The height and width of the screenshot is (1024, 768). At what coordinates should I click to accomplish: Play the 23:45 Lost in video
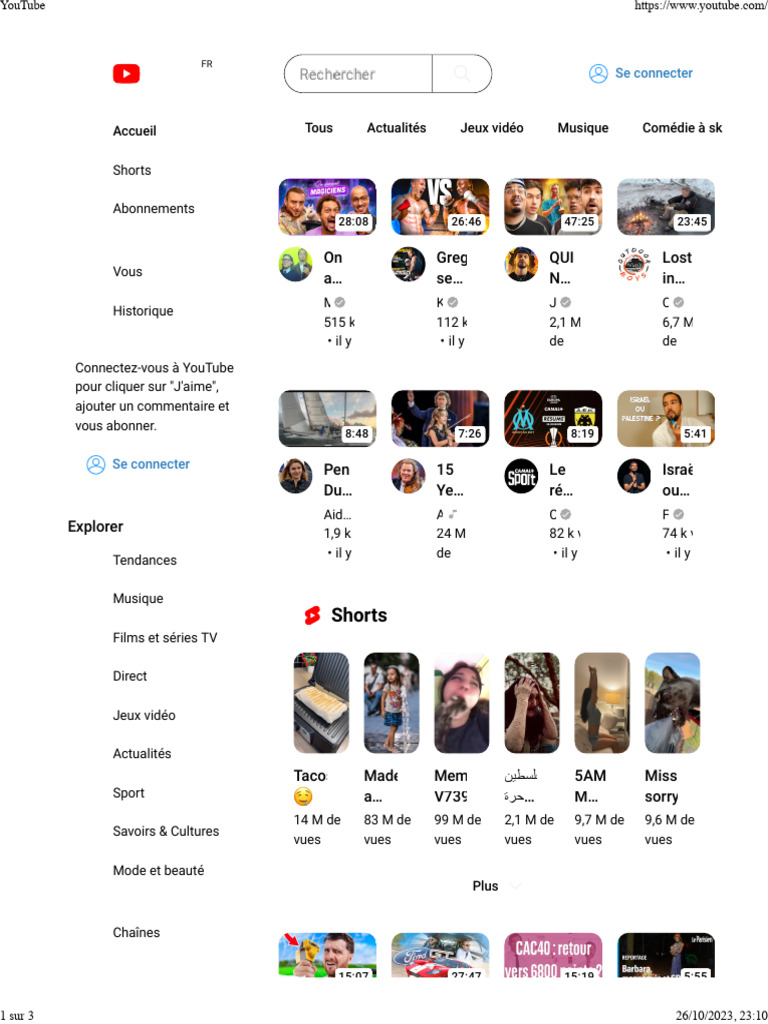(666, 207)
